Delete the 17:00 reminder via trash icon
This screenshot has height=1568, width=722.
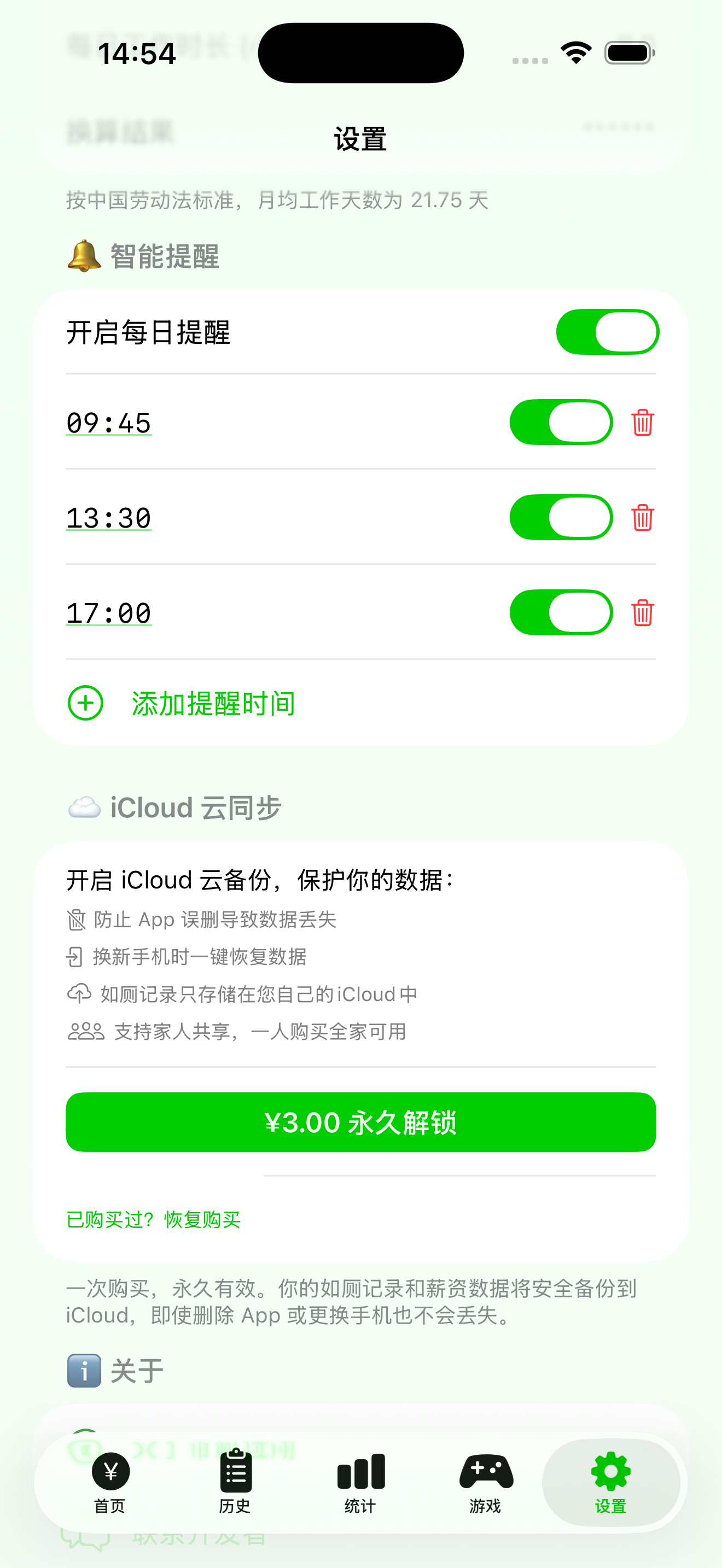642,613
